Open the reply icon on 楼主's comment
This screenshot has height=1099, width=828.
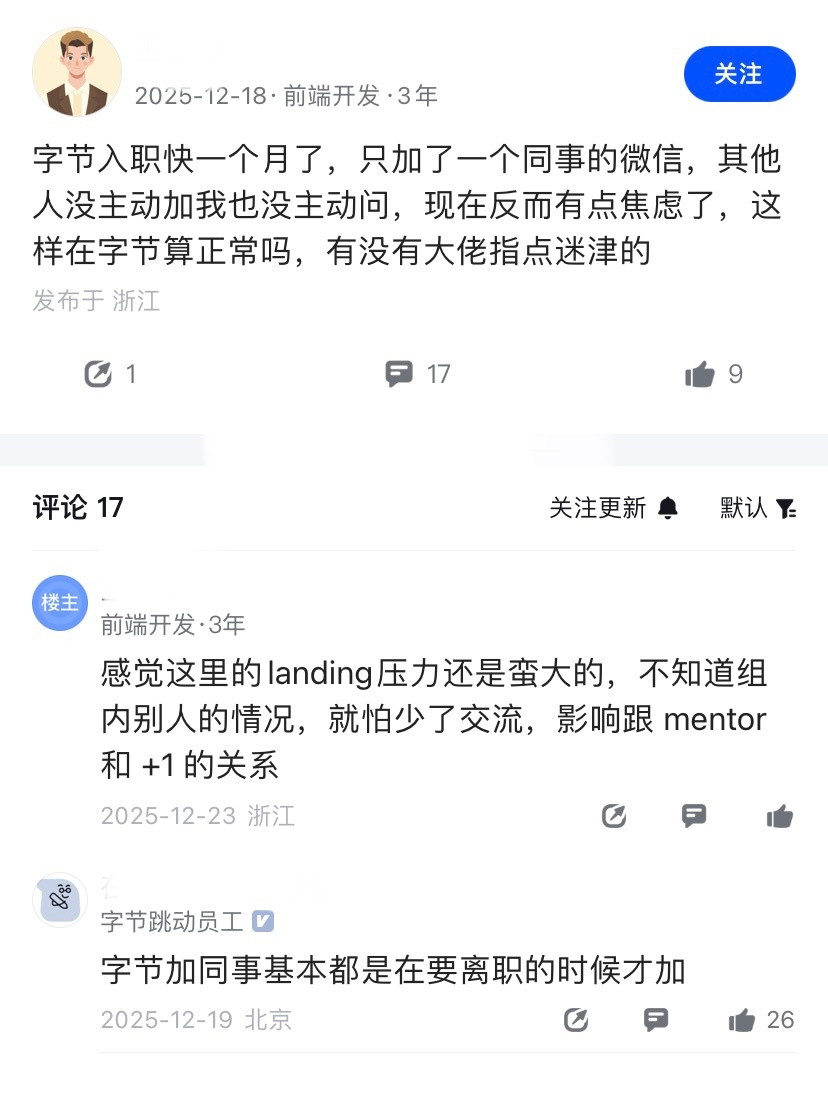694,816
